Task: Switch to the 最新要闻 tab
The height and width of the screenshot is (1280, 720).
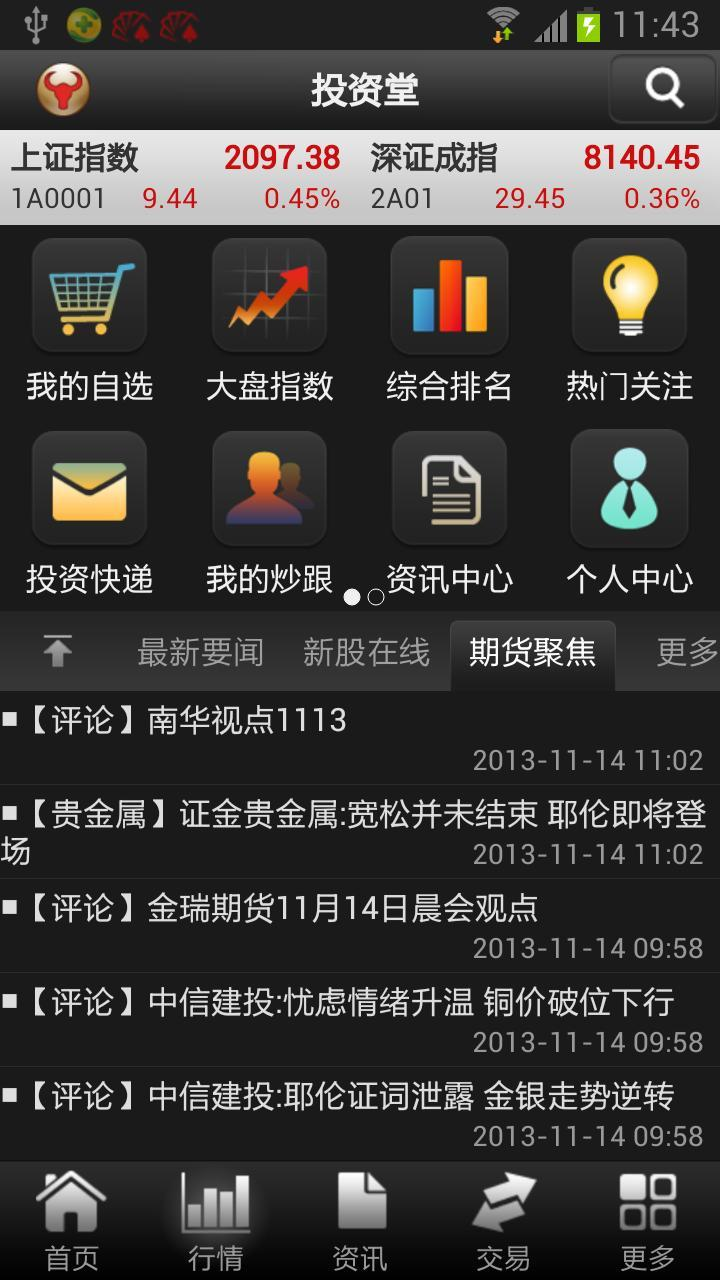Action: point(200,653)
